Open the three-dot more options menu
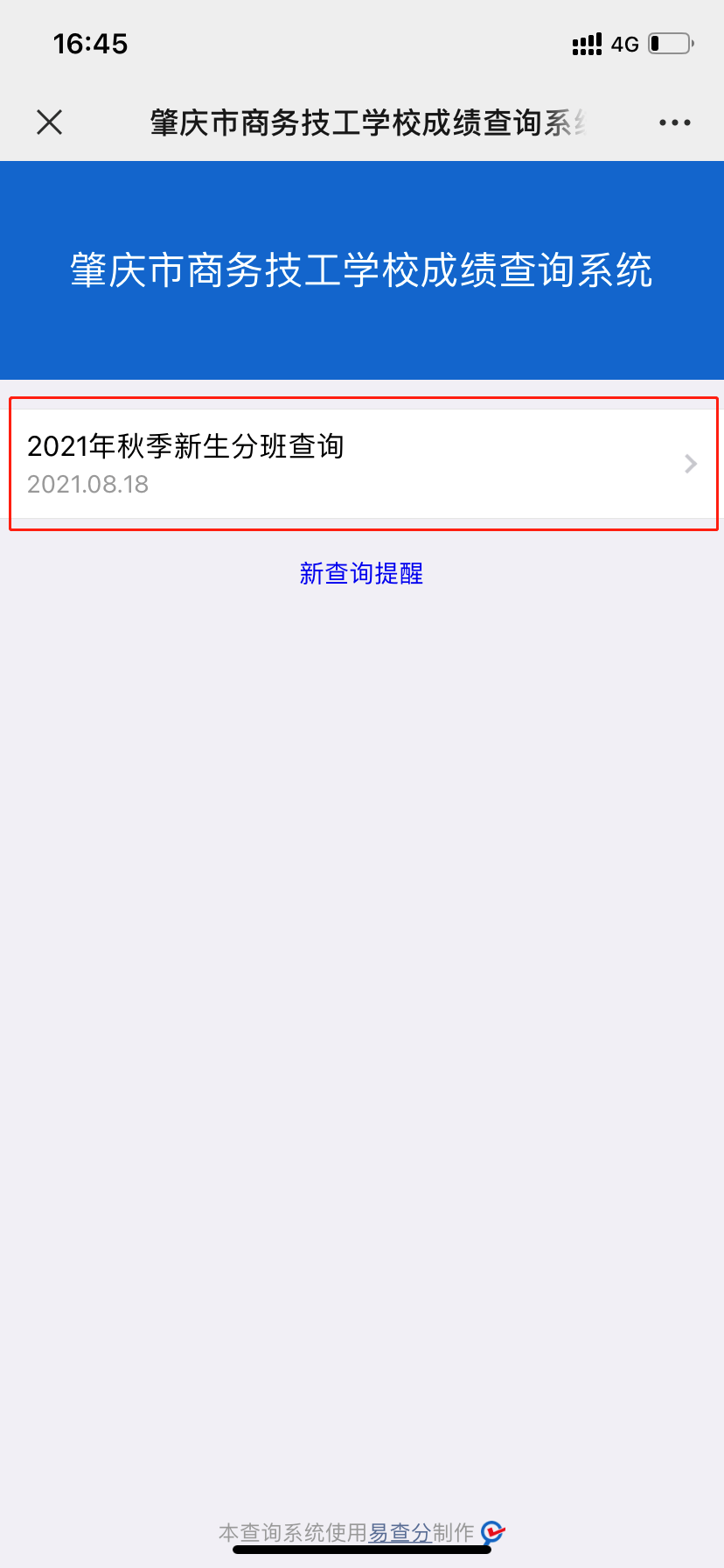Viewport: 724px width, 1568px height. 675,123
